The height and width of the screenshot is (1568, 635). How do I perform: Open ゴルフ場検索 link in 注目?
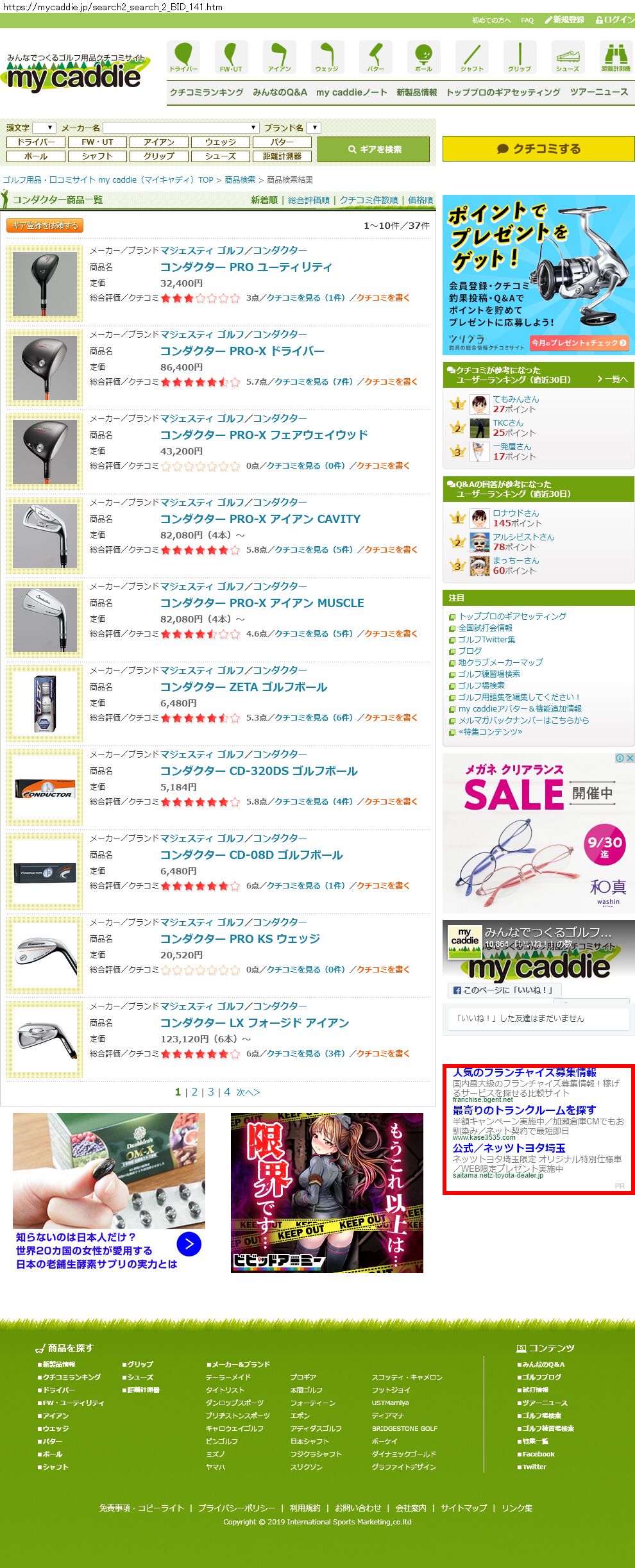click(x=481, y=685)
